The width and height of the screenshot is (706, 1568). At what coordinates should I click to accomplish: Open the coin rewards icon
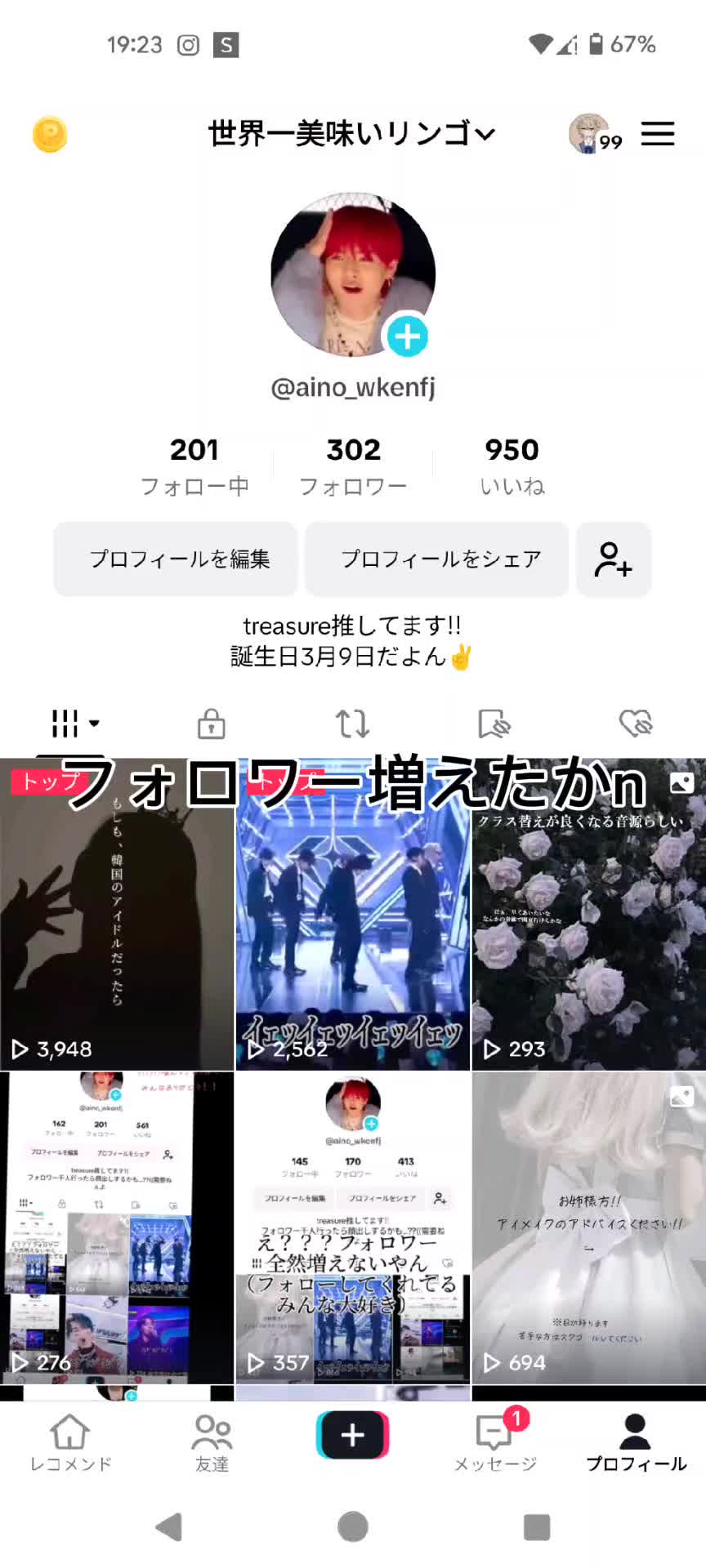(50, 135)
